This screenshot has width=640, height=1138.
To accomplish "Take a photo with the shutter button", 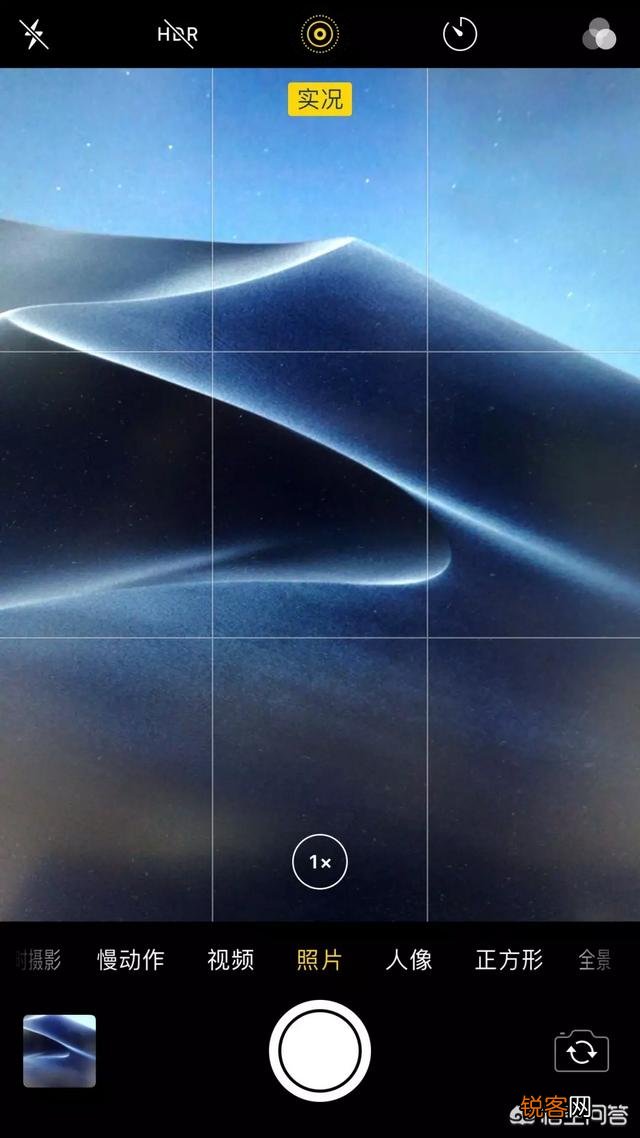I will (320, 1051).
